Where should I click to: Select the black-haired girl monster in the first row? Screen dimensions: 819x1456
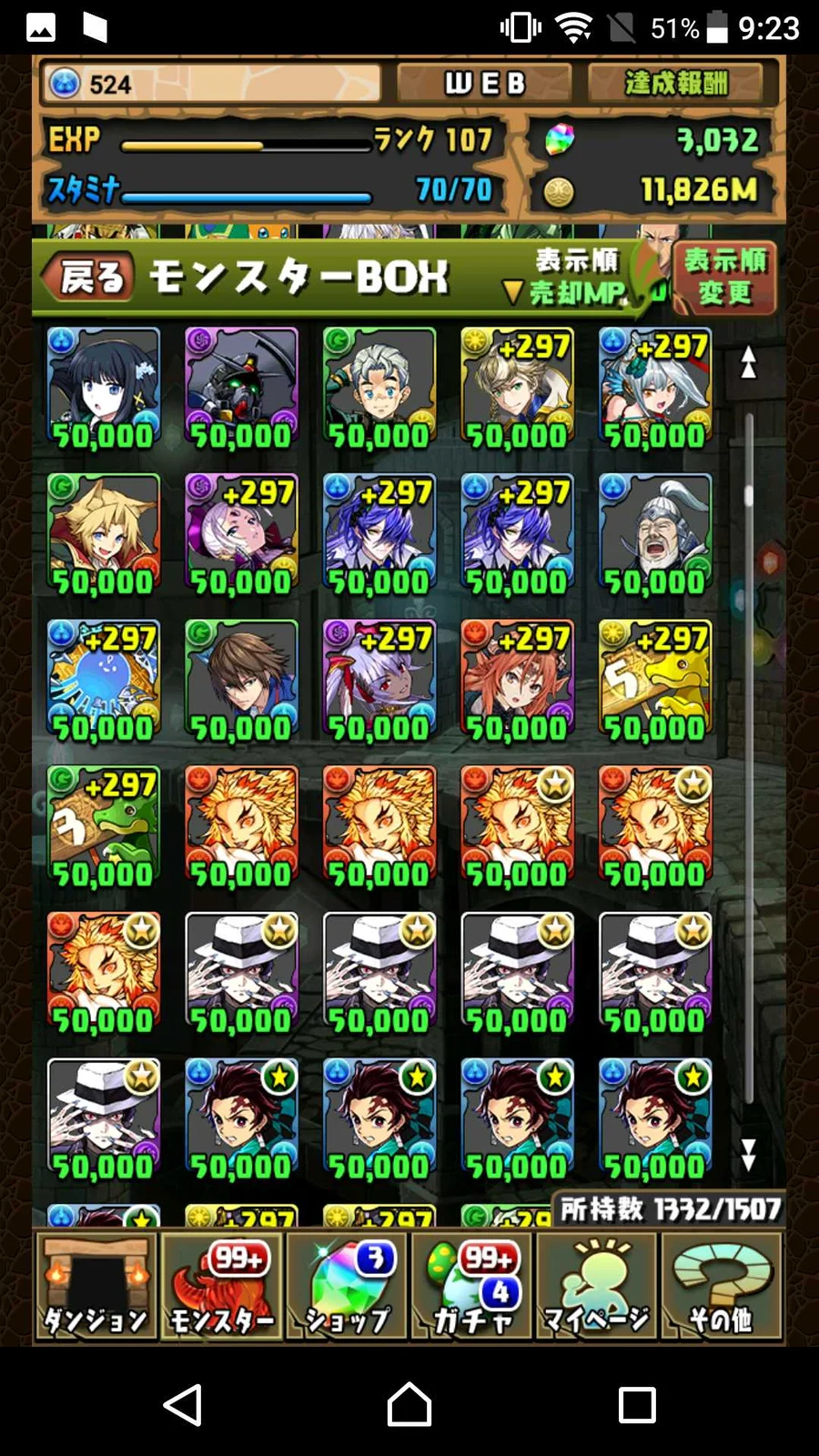103,389
